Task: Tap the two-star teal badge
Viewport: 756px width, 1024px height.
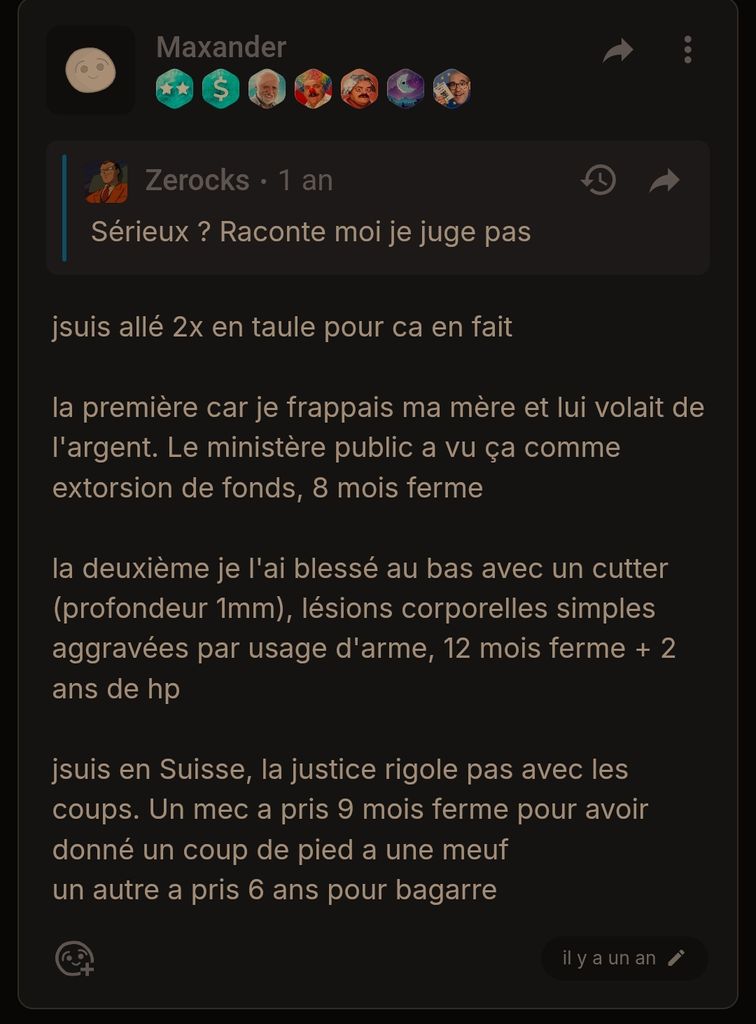Action: pyautogui.click(x=174, y=89)
